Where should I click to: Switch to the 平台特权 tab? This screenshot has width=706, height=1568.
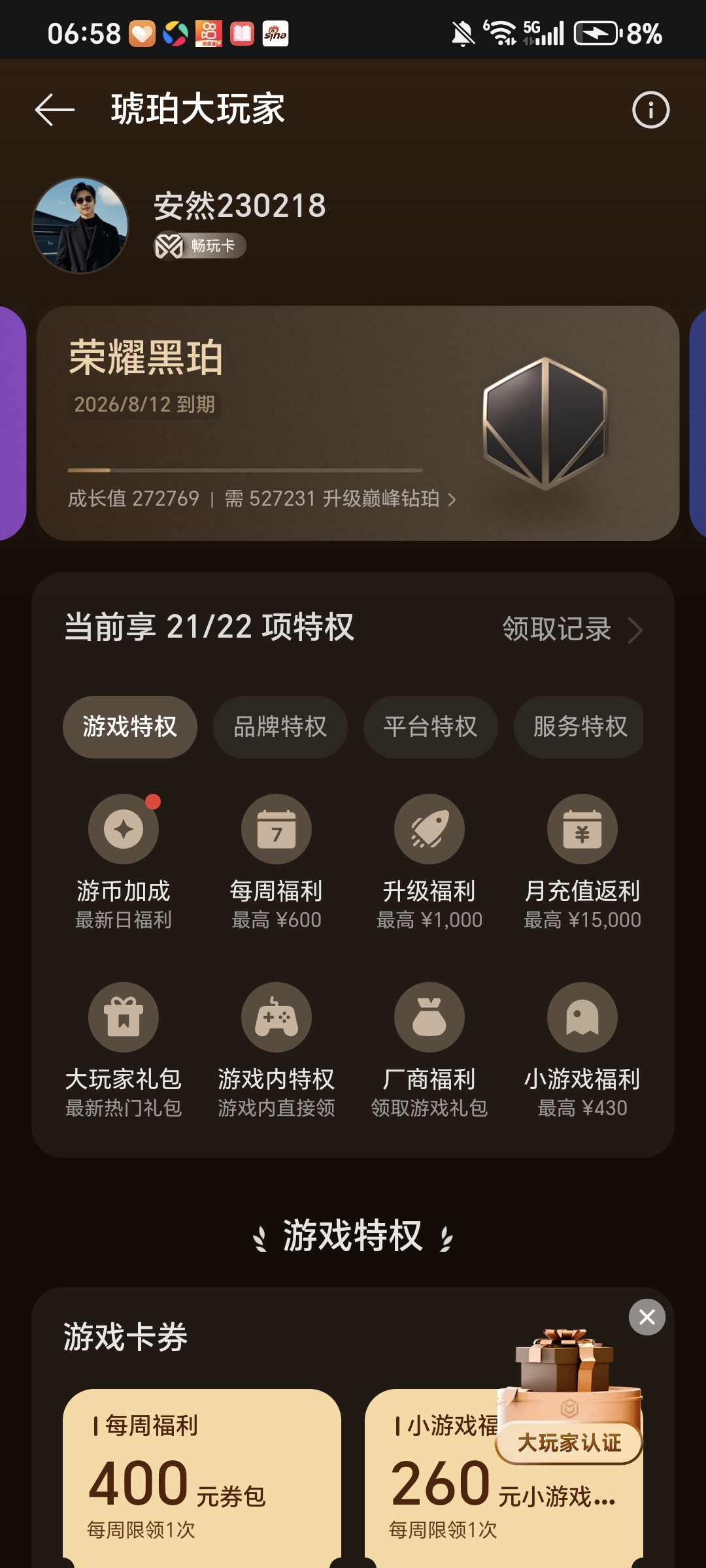(x=430, y=727)
